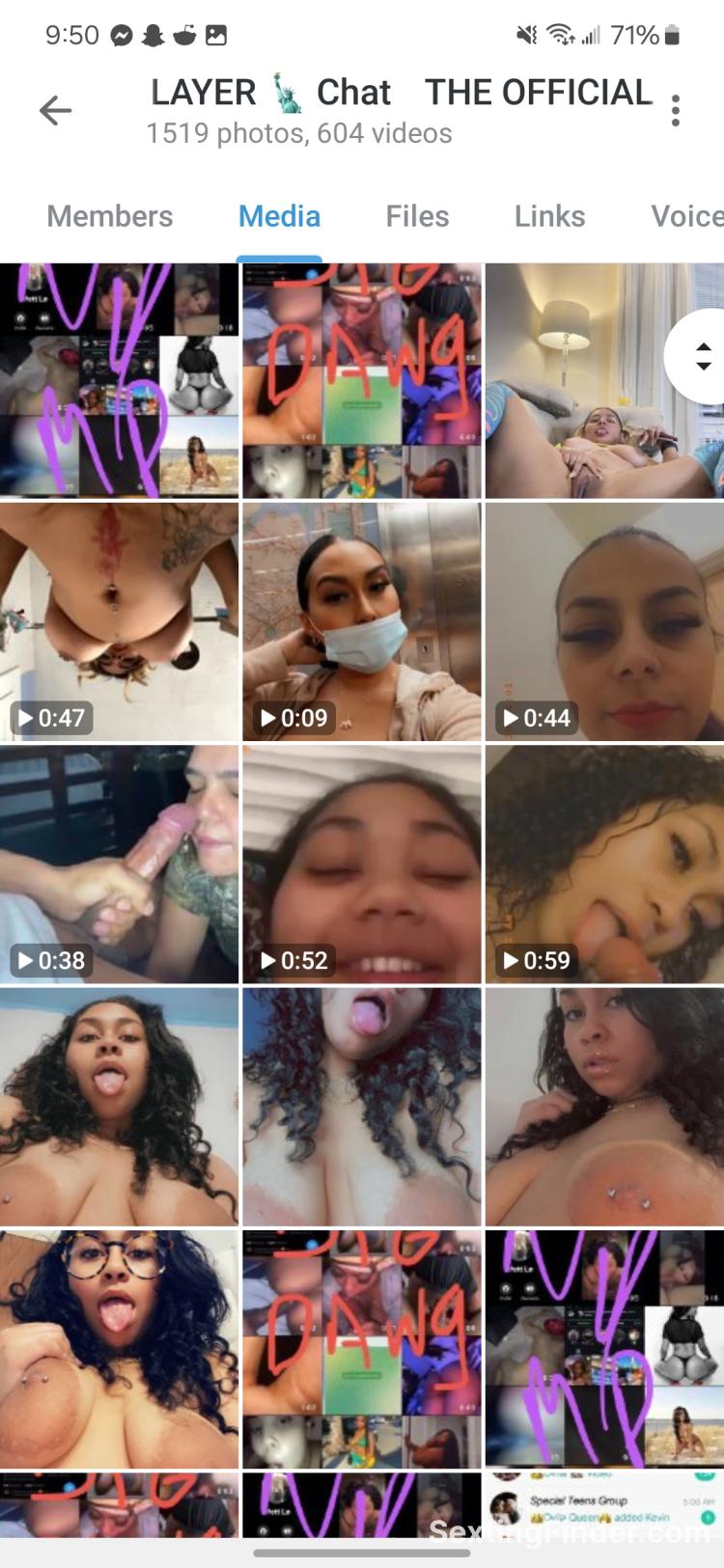Play the 0:38 video tile

click(119, 865)
